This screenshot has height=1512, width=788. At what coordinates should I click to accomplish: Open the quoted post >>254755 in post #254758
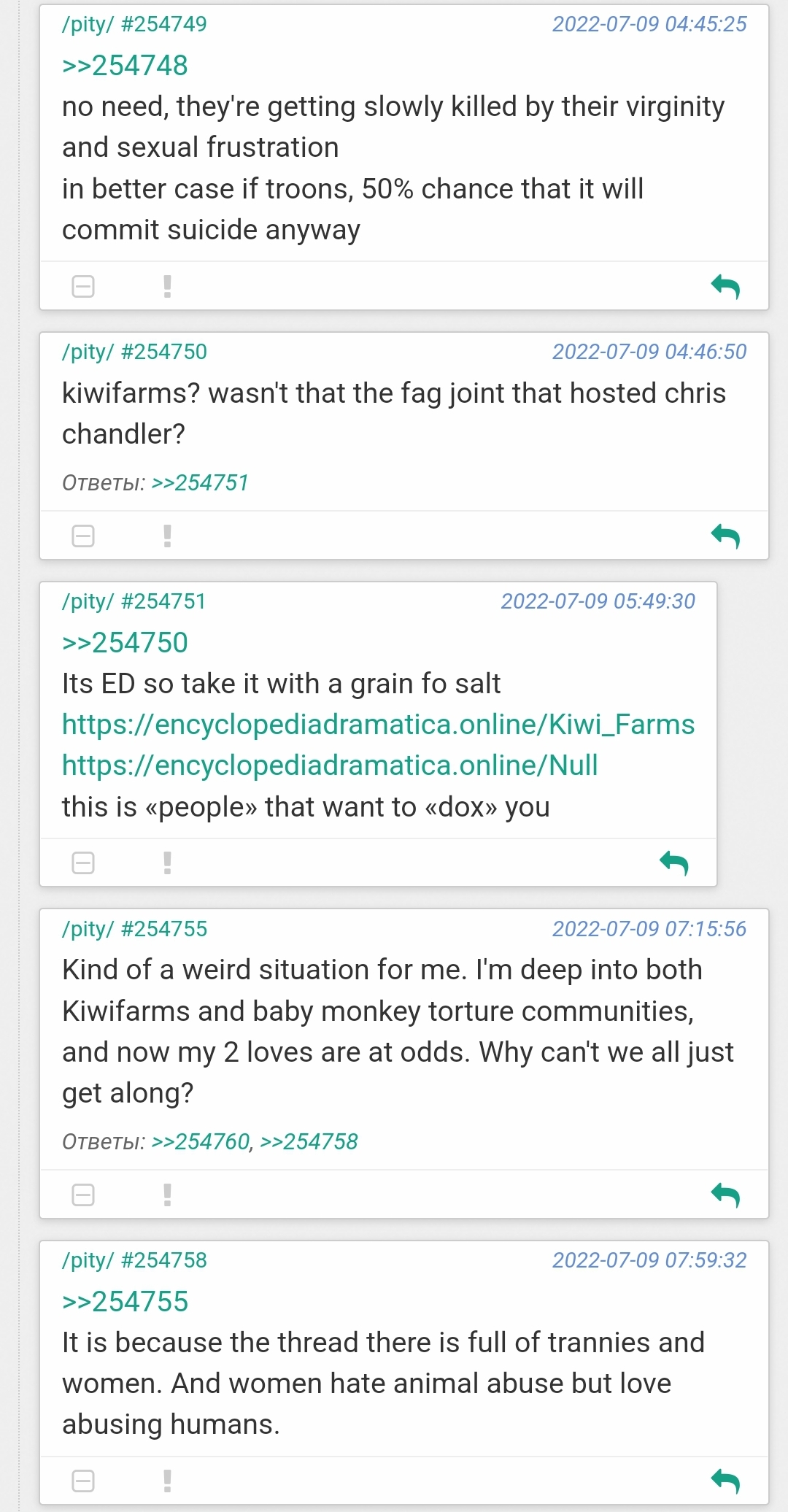pyautogui.click(x=125, y=1302)
